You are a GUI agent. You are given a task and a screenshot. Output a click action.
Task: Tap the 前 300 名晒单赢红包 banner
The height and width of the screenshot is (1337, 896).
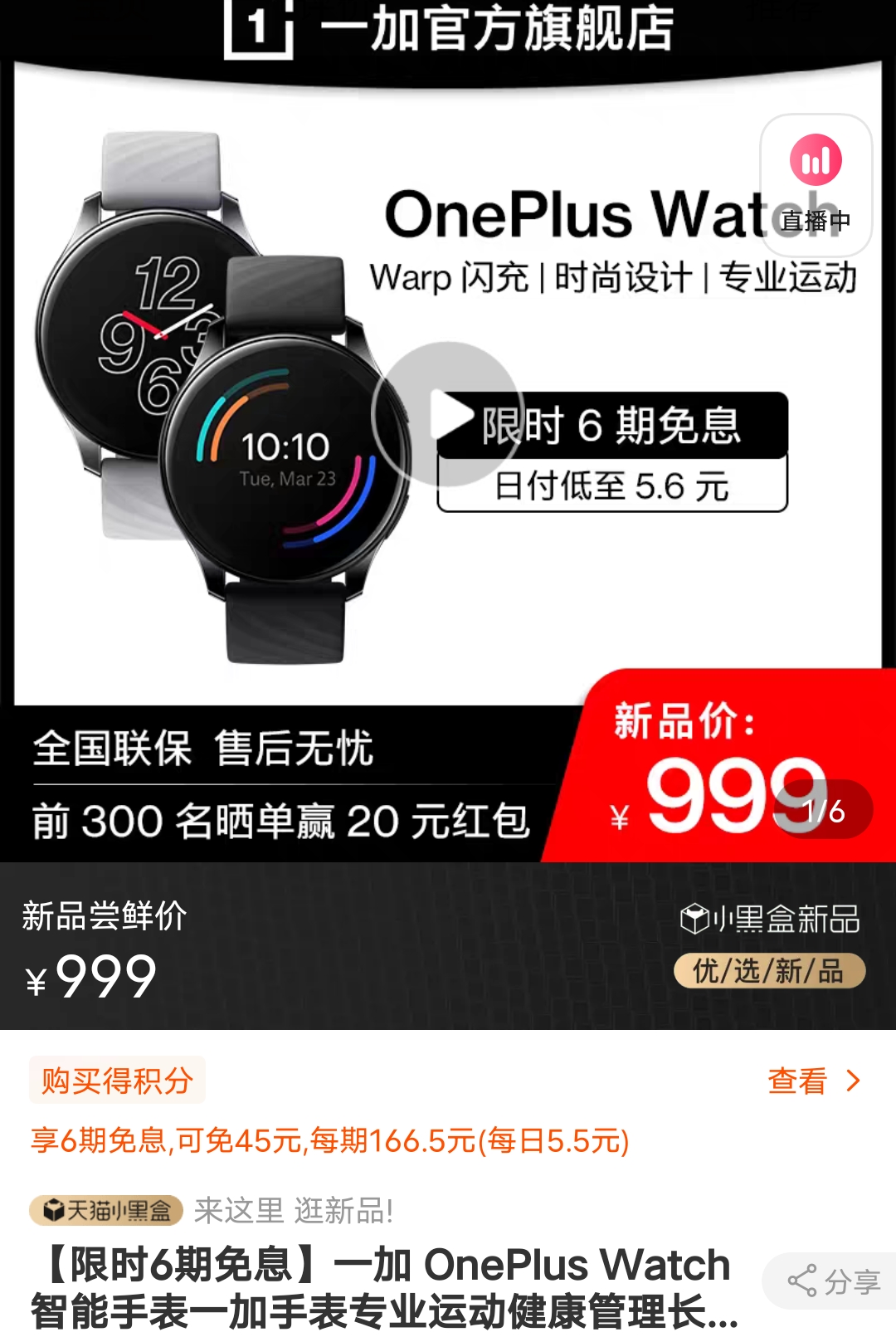tap(282, 820)
